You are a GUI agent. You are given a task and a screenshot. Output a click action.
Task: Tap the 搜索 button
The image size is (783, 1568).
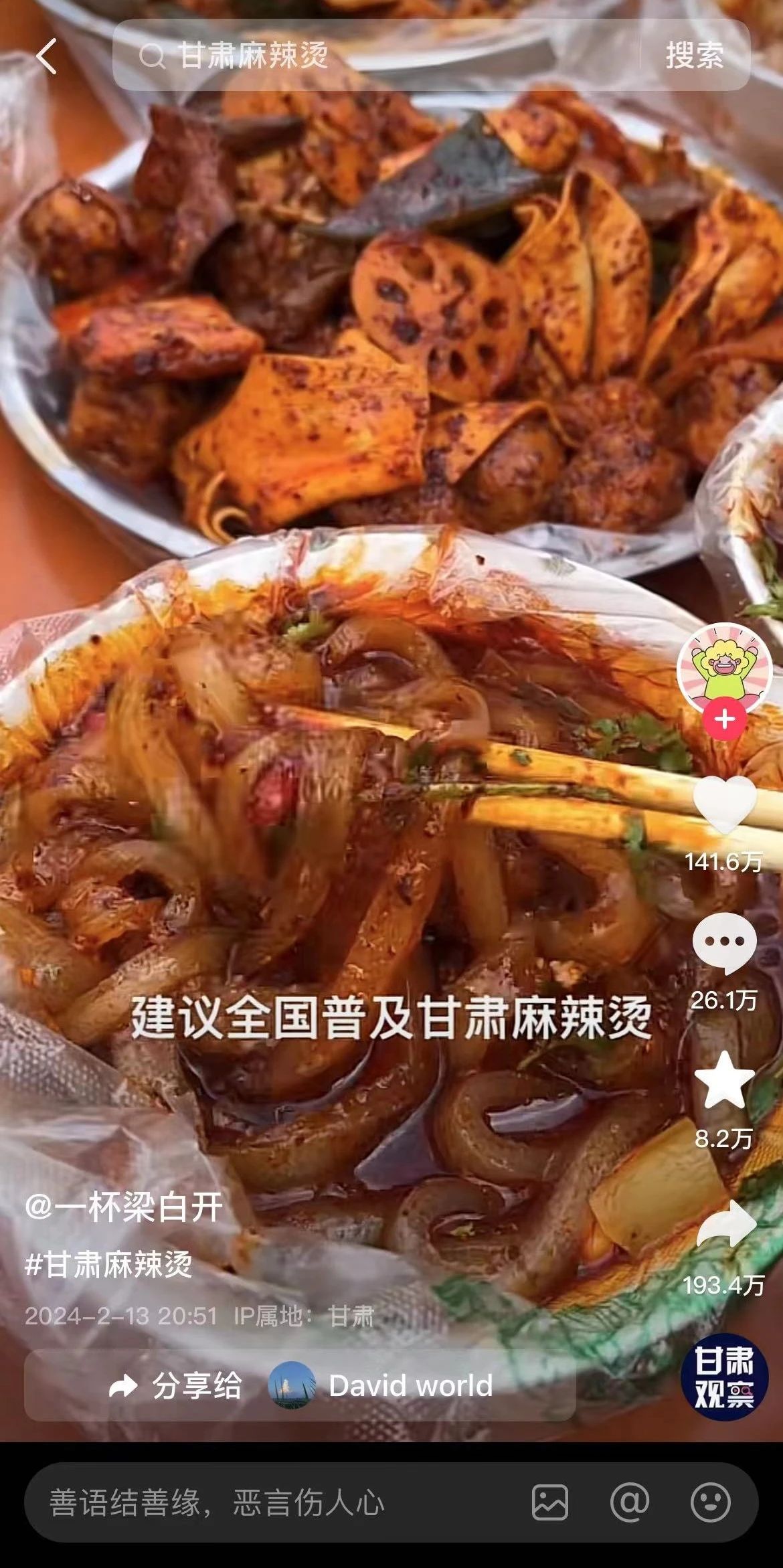click(695, 55)
